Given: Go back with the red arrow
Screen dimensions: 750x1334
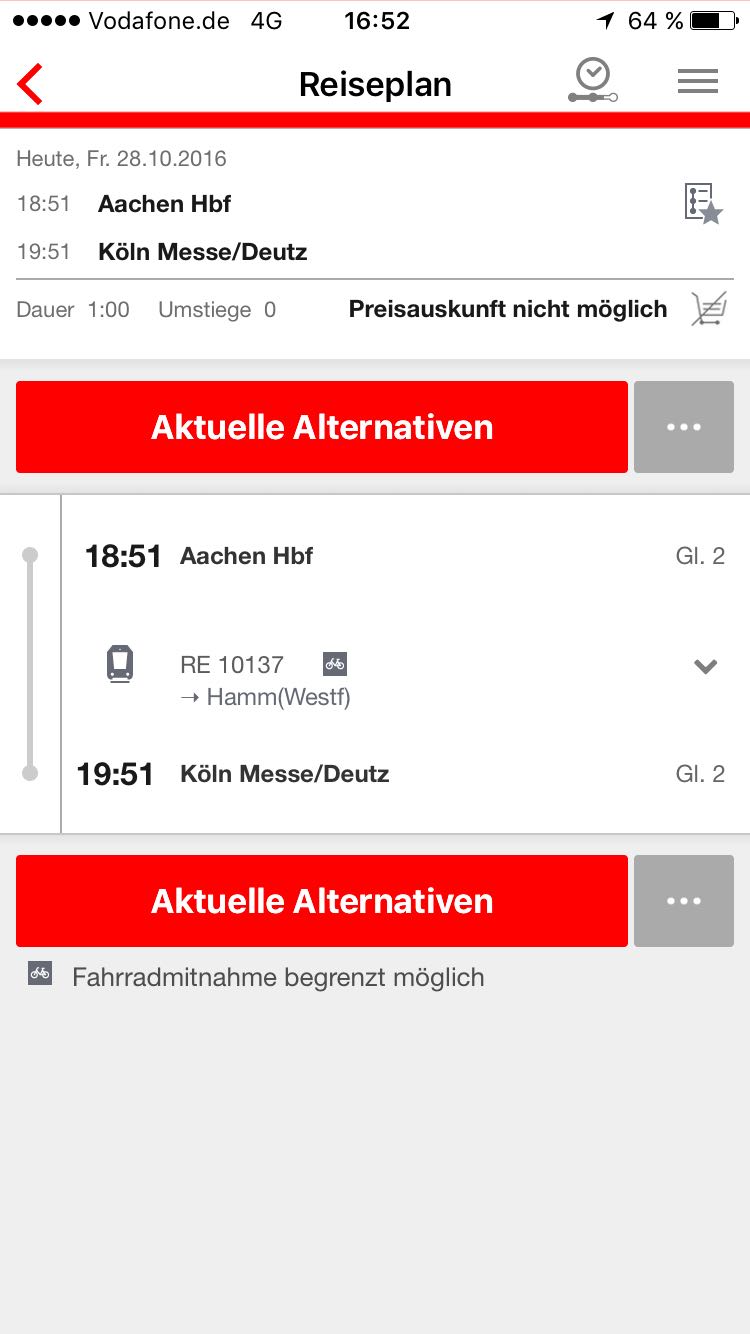Looking at the screenshot, I should point(31,84).
